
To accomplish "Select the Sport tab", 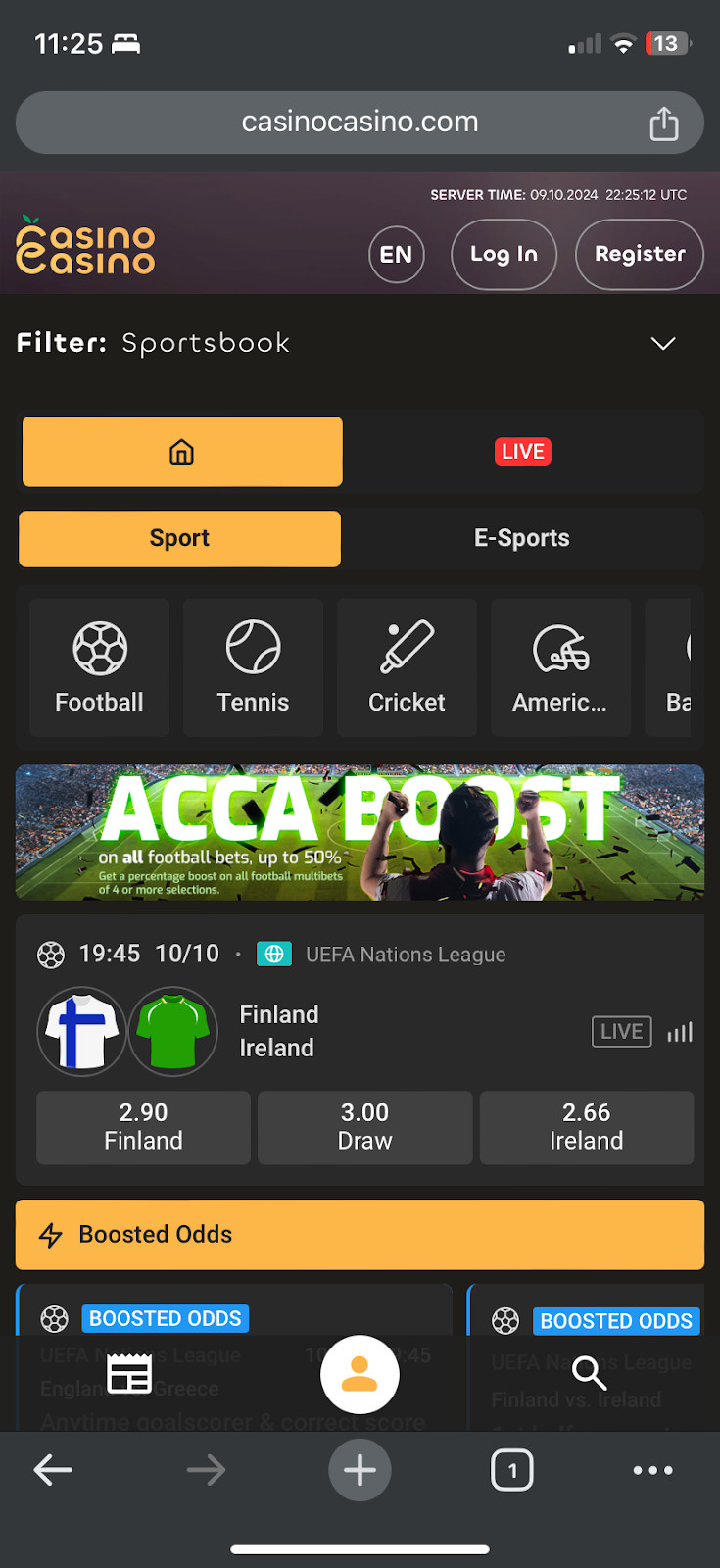I will (x=180, y=539).
